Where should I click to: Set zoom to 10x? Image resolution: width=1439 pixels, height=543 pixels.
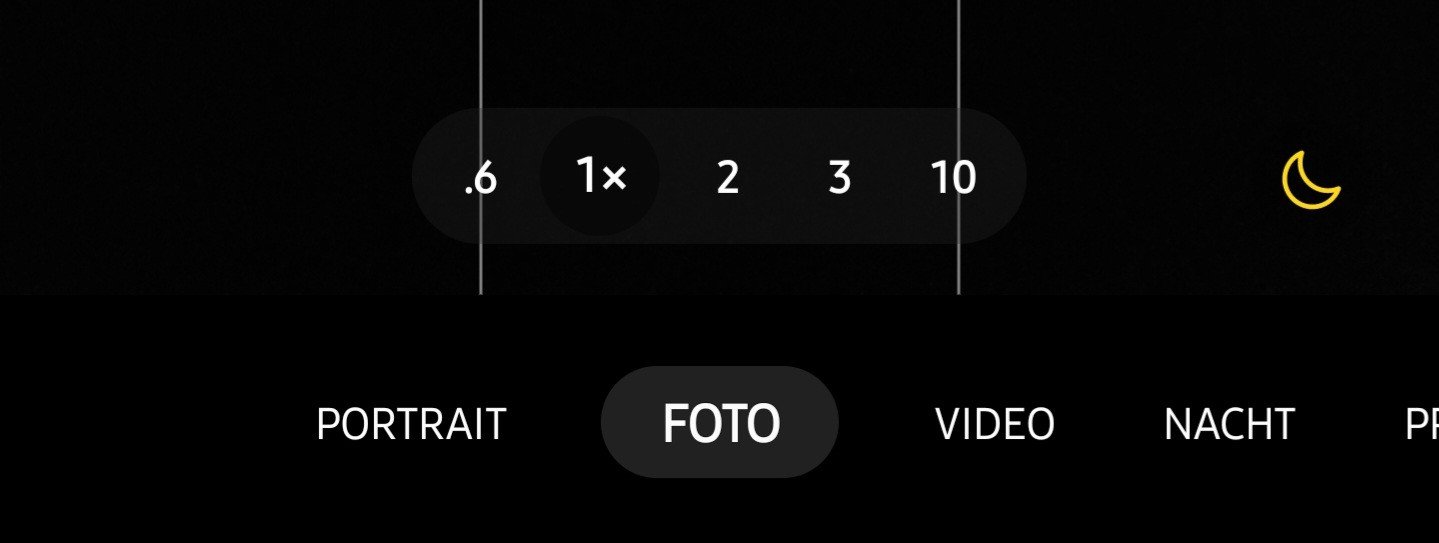coord(952,178)
